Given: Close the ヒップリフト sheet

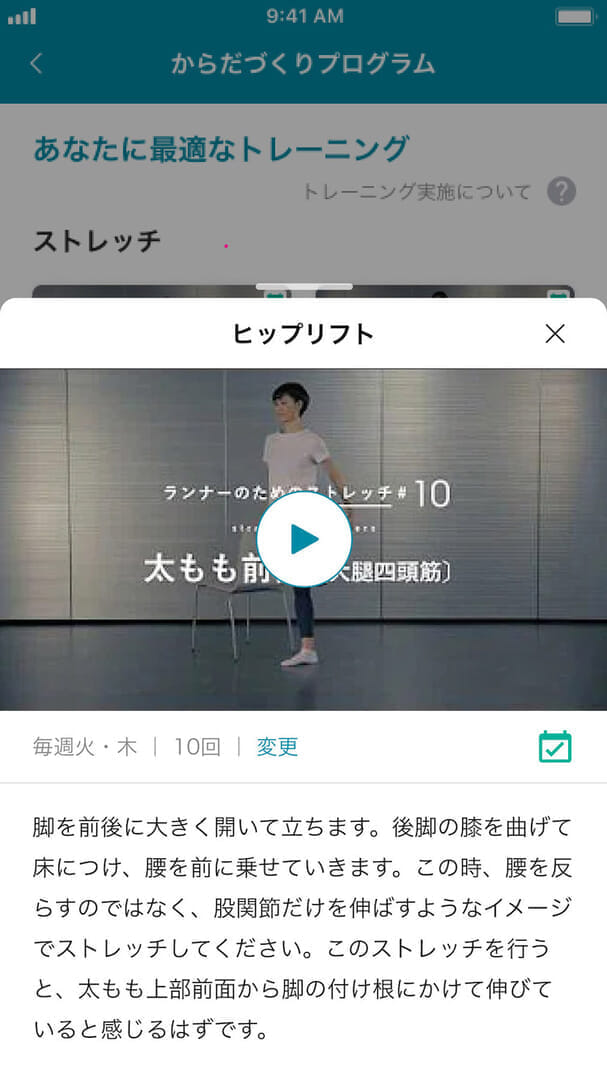Looking at the screenshot, I should point(555,334).
